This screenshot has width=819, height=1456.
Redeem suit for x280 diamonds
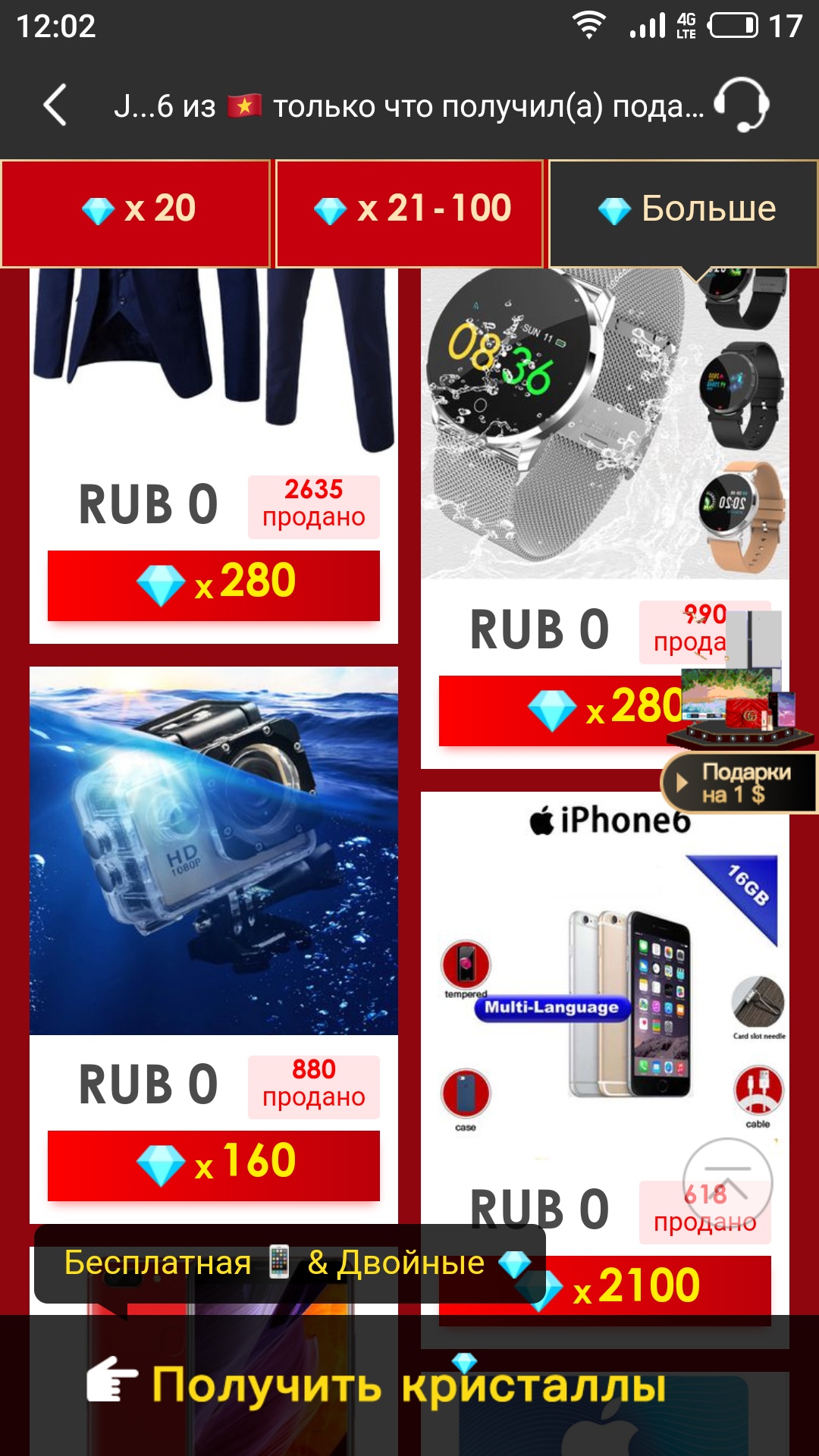click(213, 585)
